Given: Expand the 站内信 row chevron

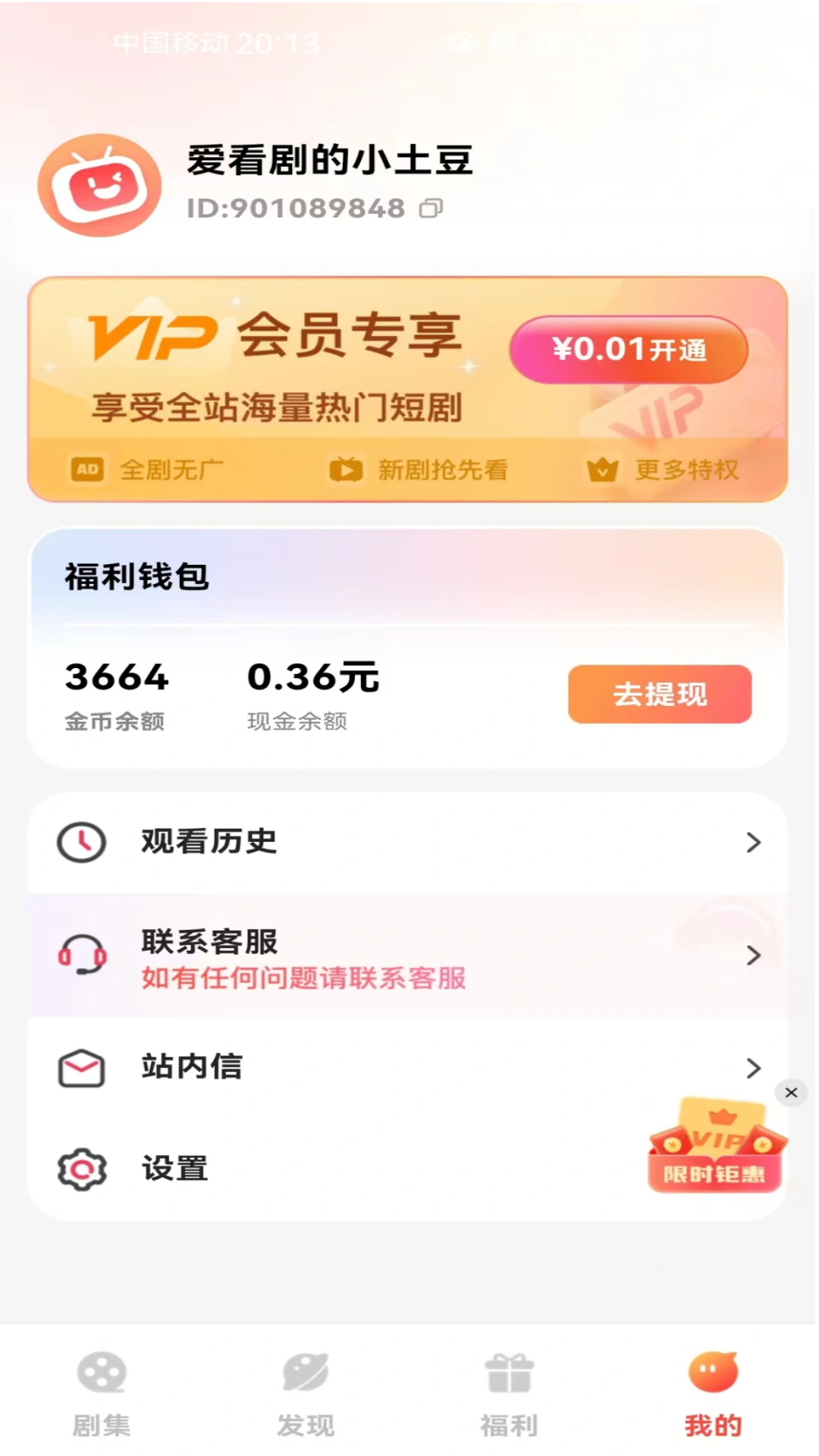Looking at the screenshot, I should coord(754,1068).
